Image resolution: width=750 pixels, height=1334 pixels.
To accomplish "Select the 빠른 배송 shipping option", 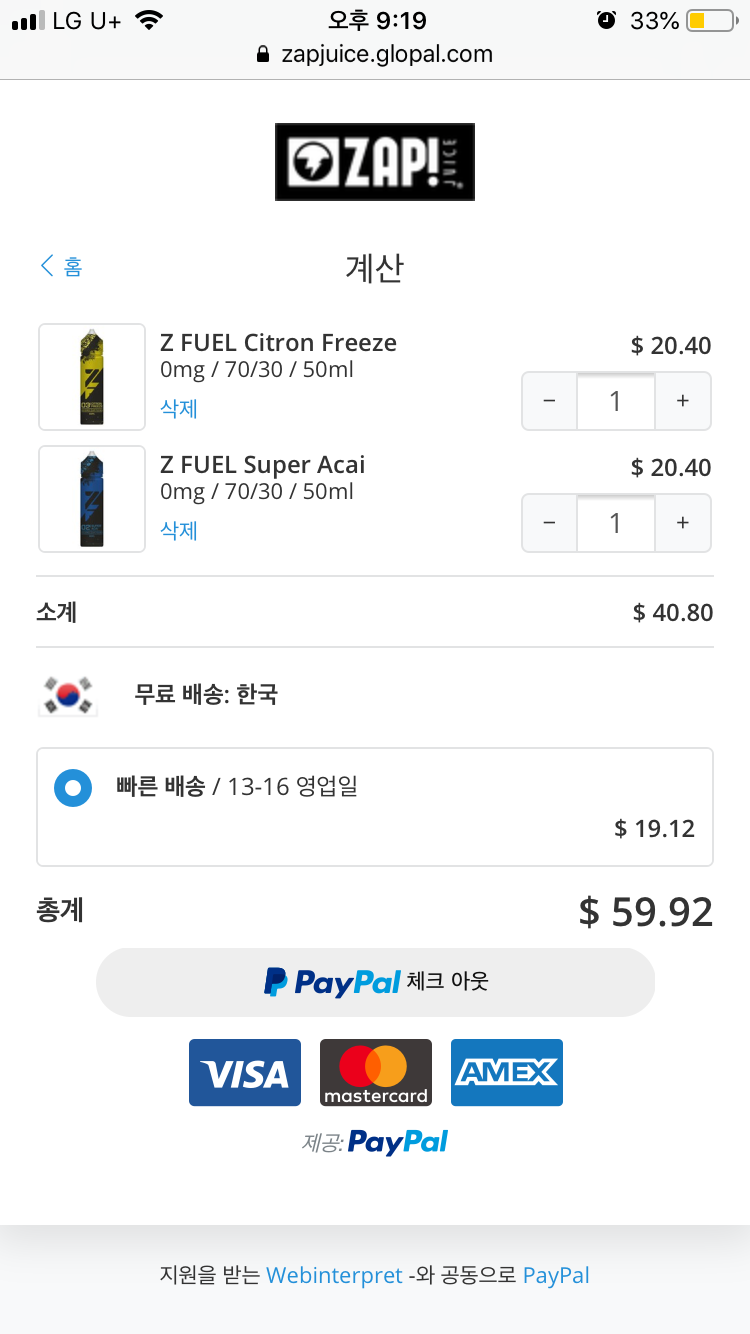I will pos(73,787).
